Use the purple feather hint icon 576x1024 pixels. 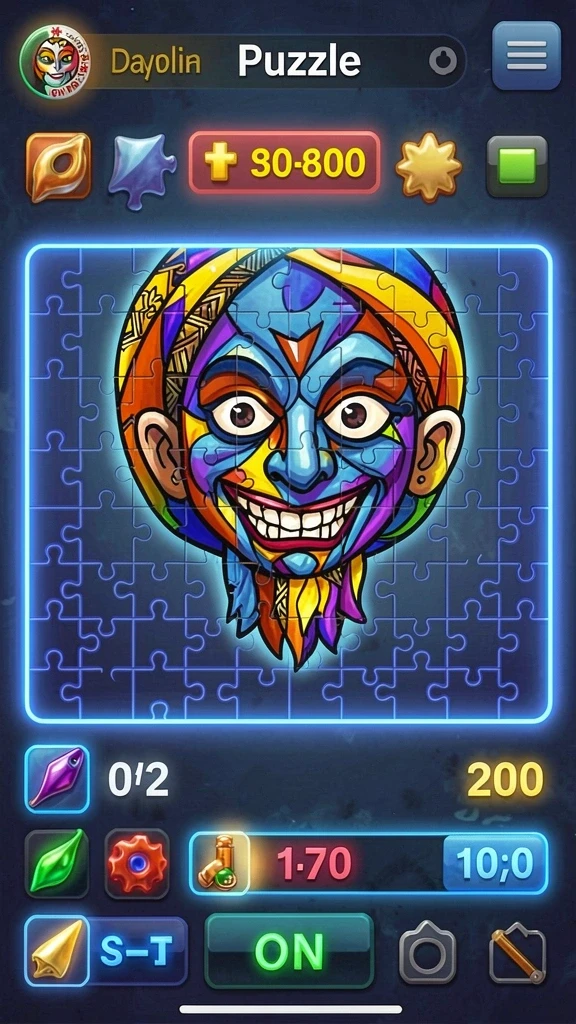click(57, 778)
